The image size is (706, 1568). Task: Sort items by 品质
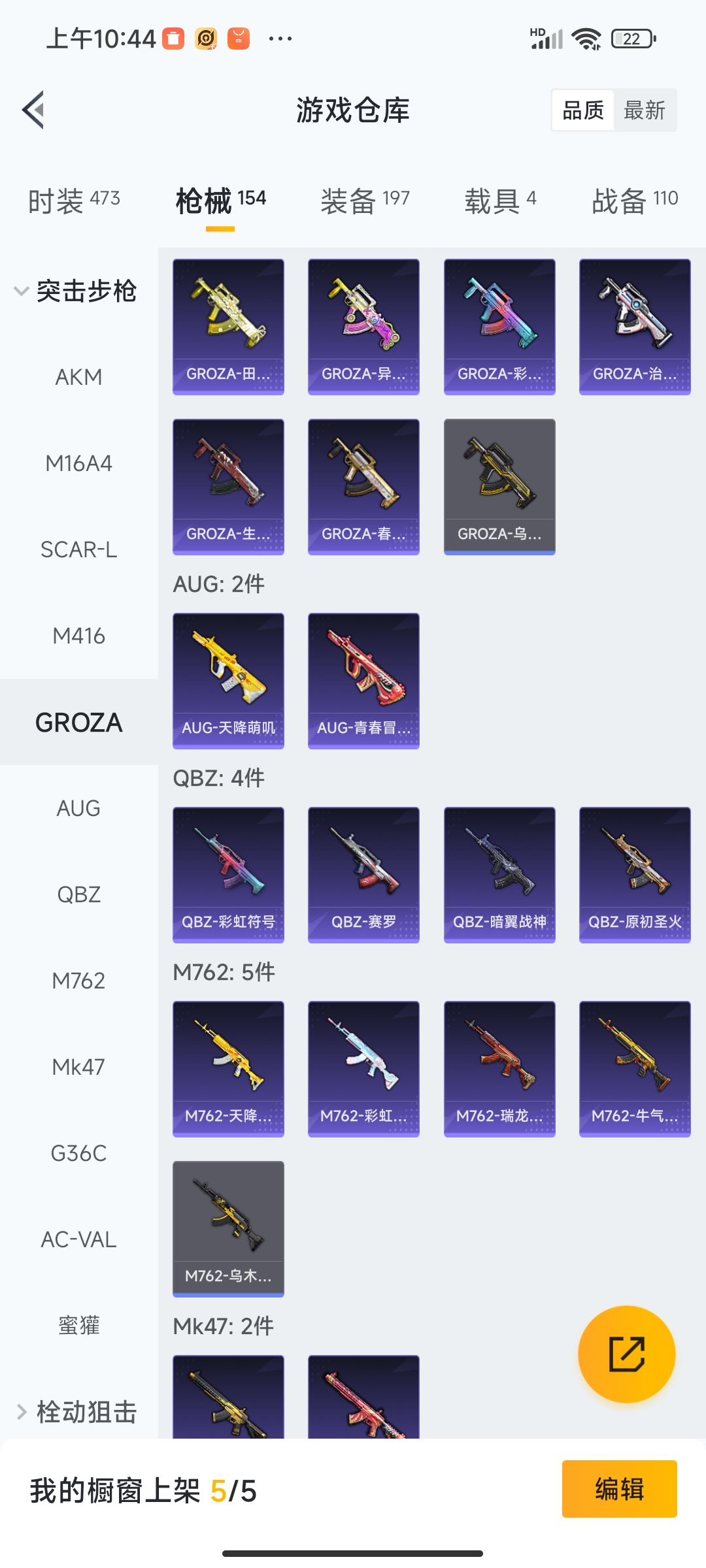(x=582, y=110)
